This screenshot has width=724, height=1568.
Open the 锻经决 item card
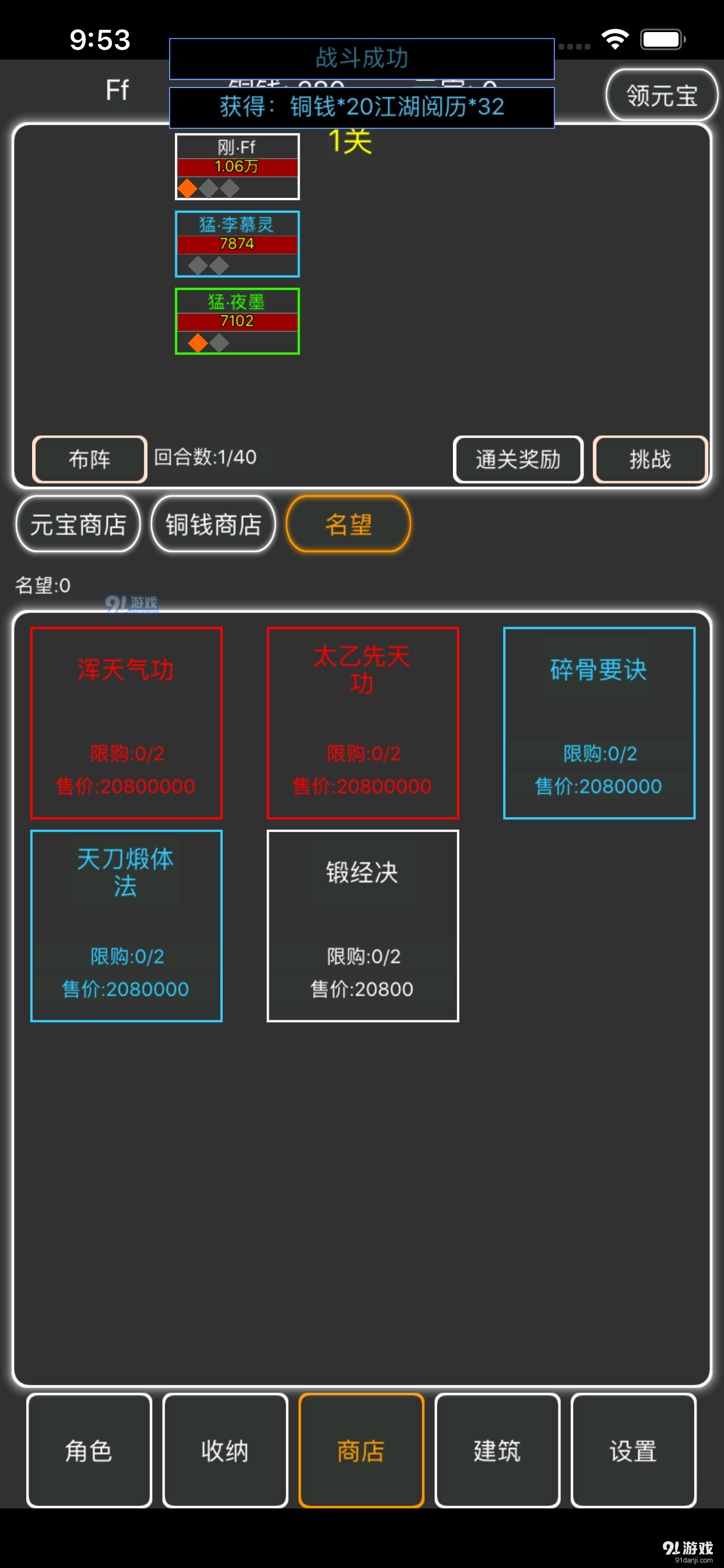tap(363, 926)
